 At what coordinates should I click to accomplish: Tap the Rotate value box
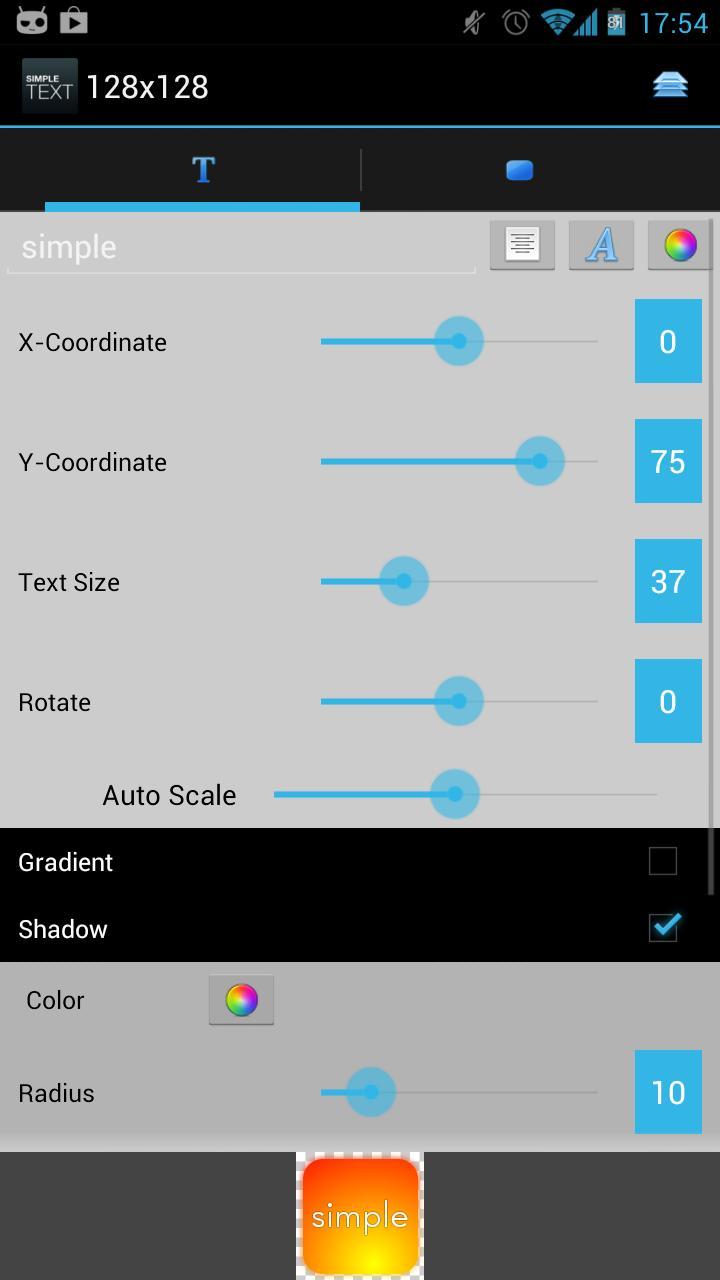pyautogui.click(x=668, y=702)
